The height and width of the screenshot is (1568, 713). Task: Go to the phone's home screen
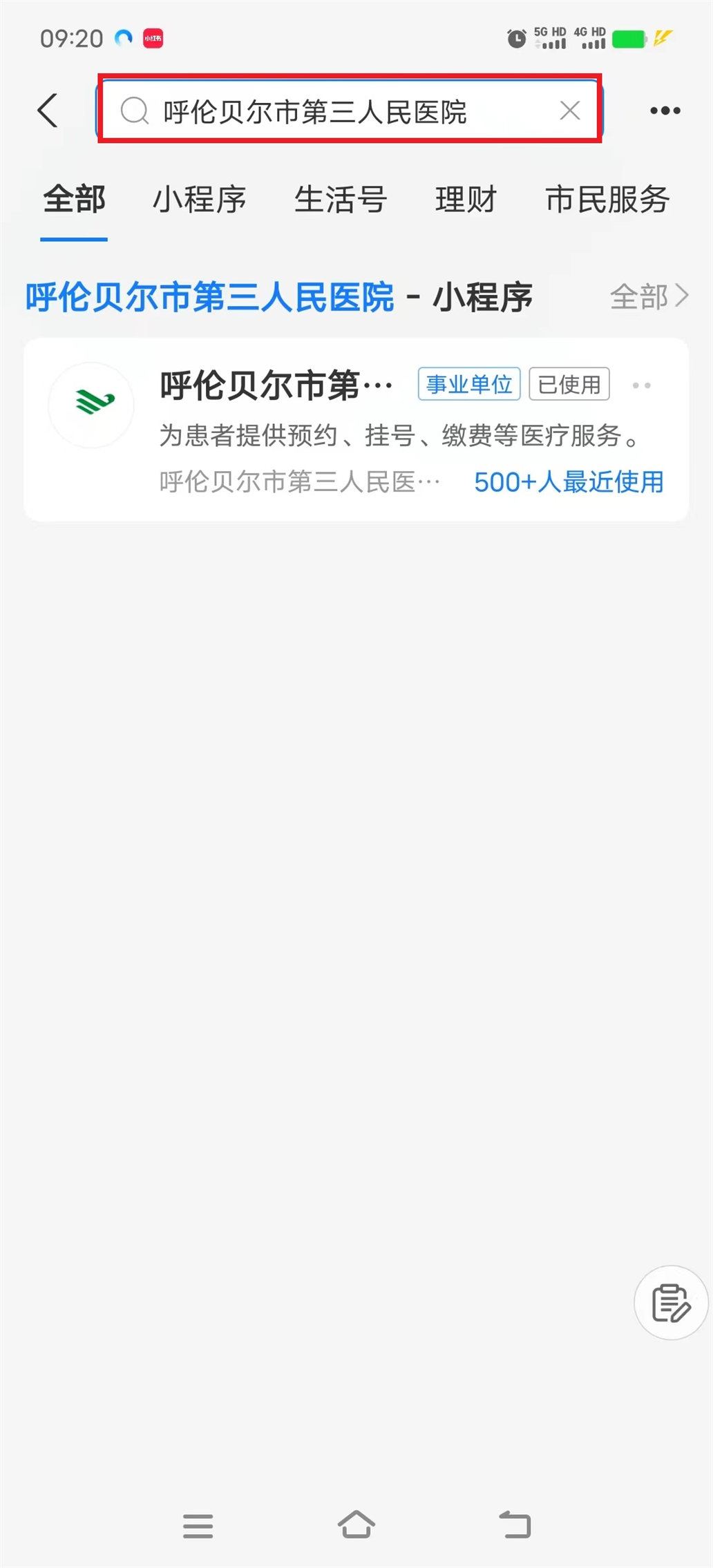(x=356, y=1525)
